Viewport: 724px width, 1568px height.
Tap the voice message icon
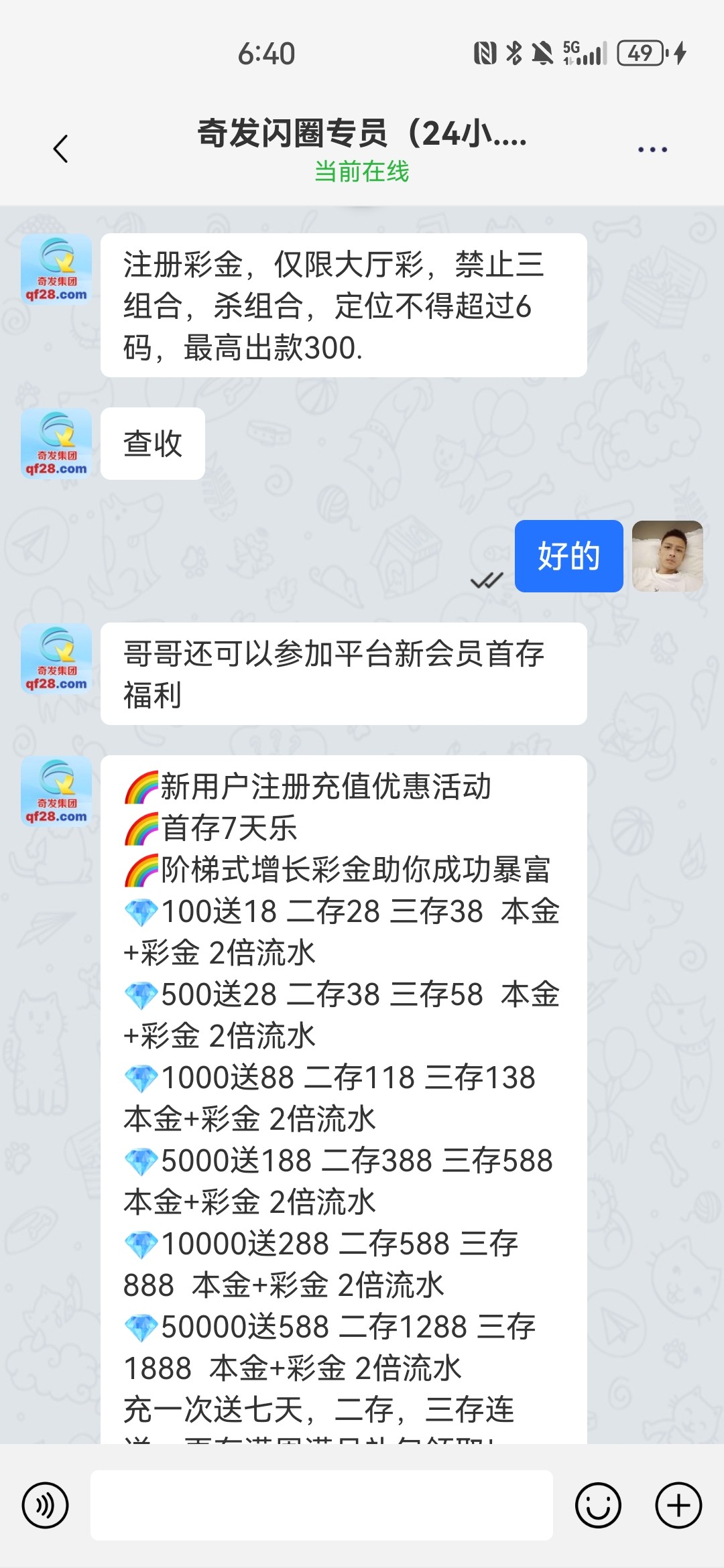(x=46, y=1506)
